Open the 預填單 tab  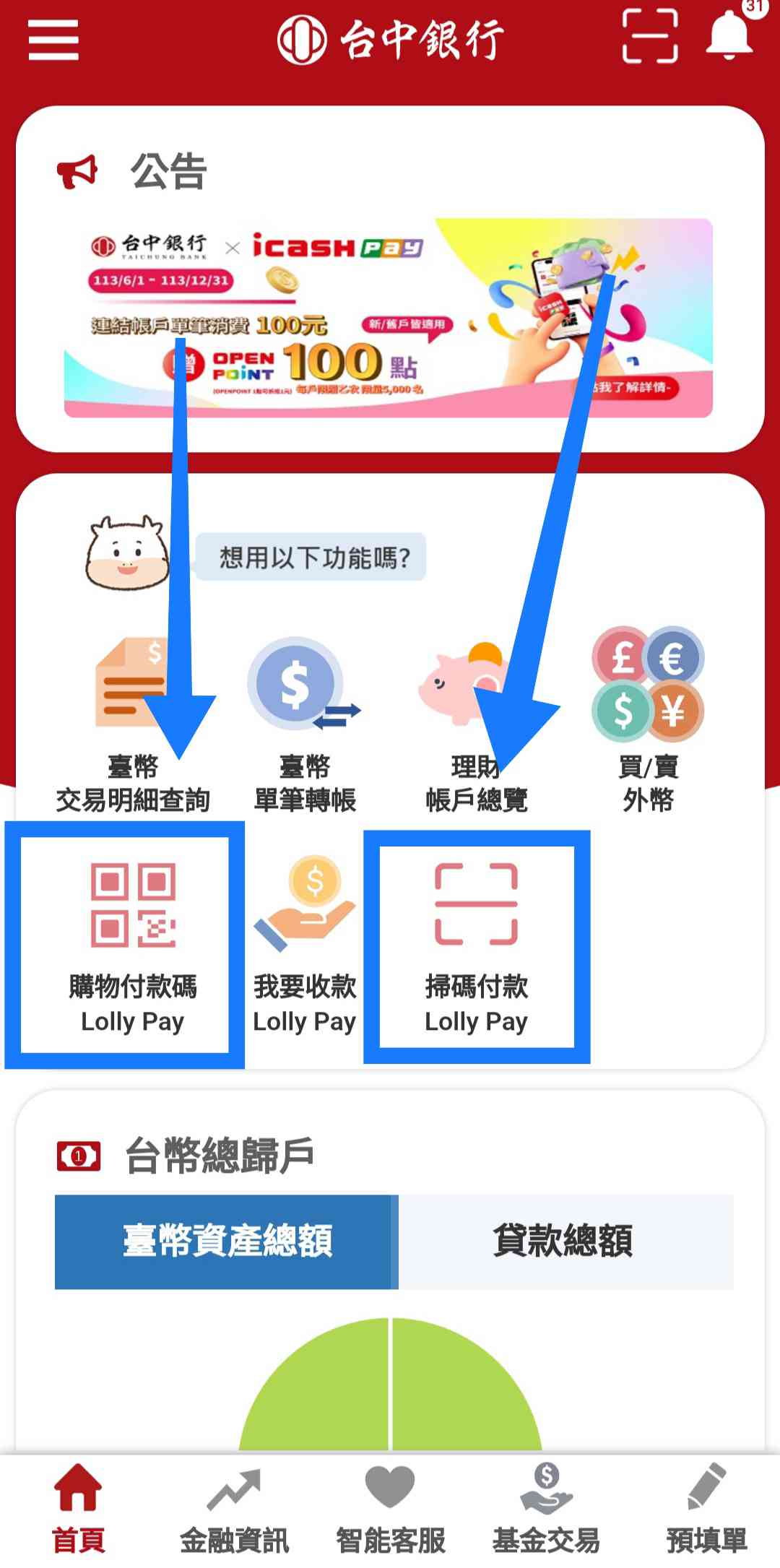click(706, 1509)
